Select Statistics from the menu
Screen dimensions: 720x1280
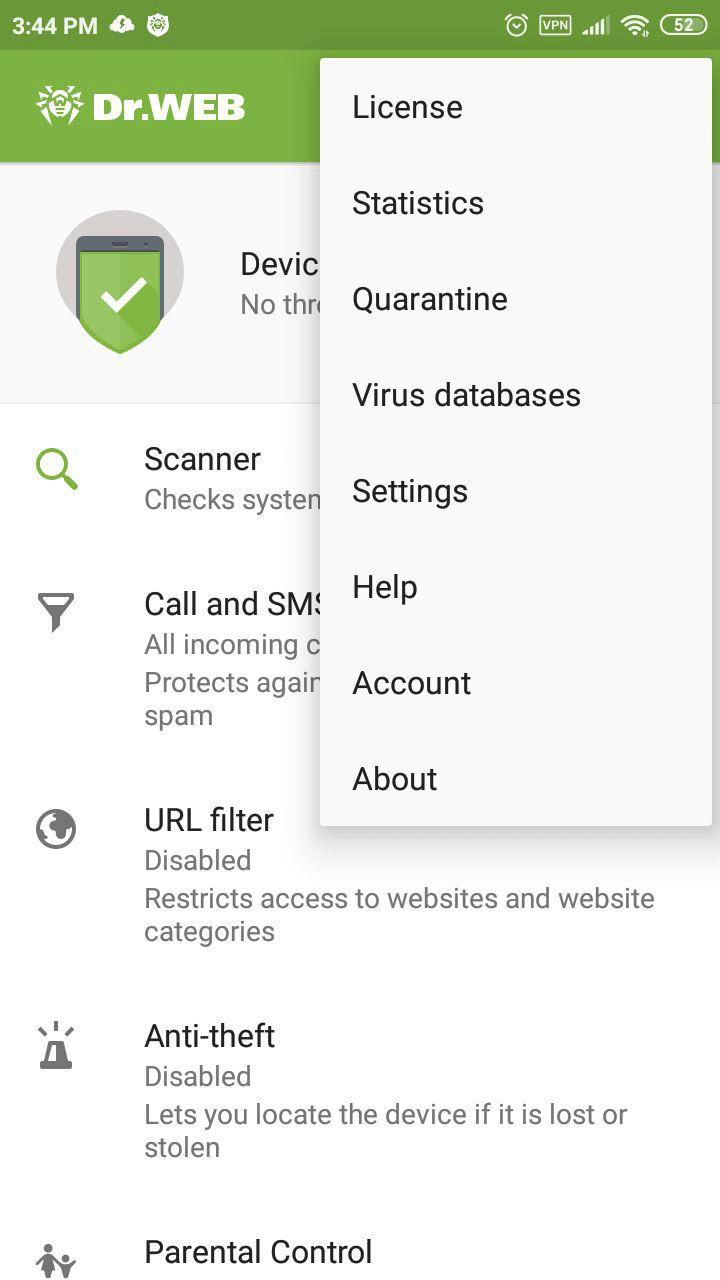(515, 203)
